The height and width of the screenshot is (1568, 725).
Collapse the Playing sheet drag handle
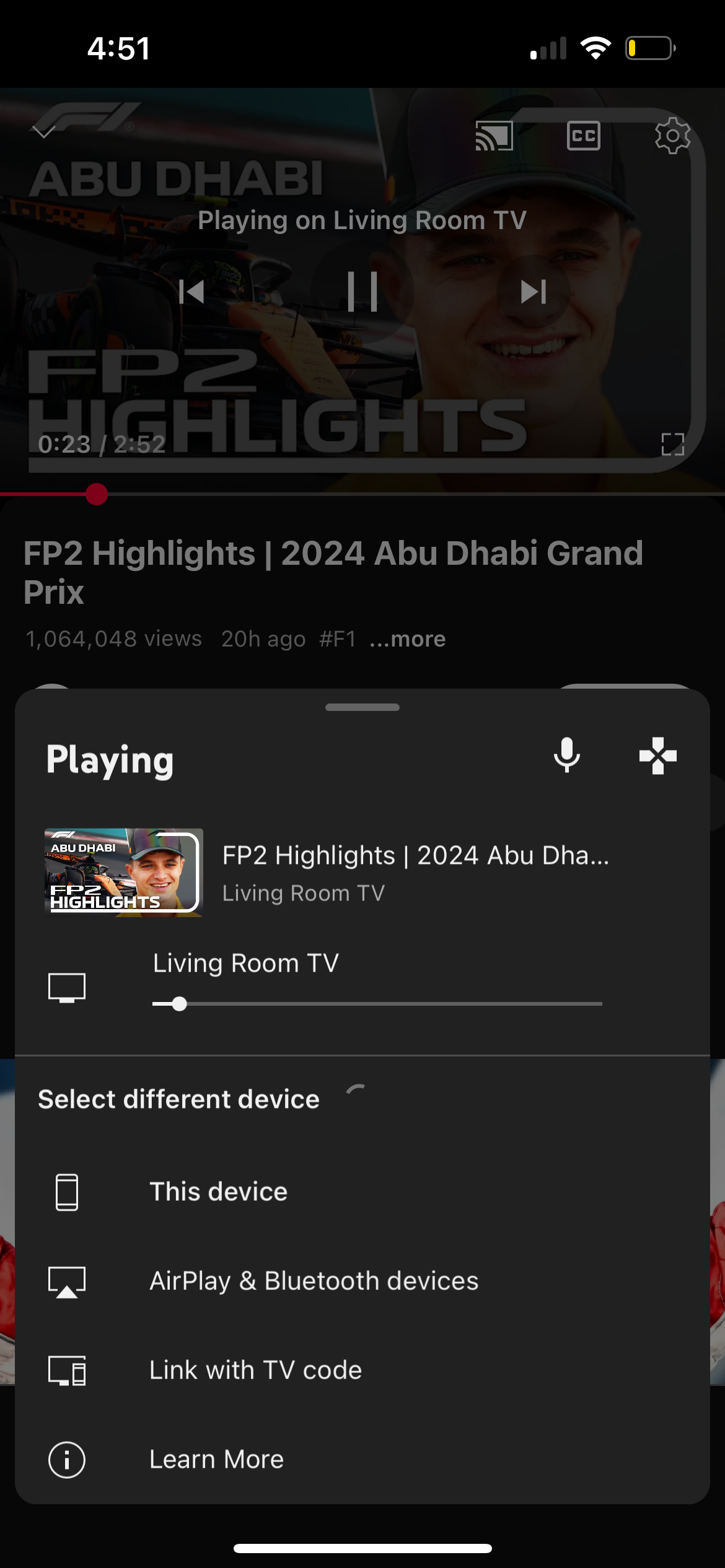click(362, 707)
